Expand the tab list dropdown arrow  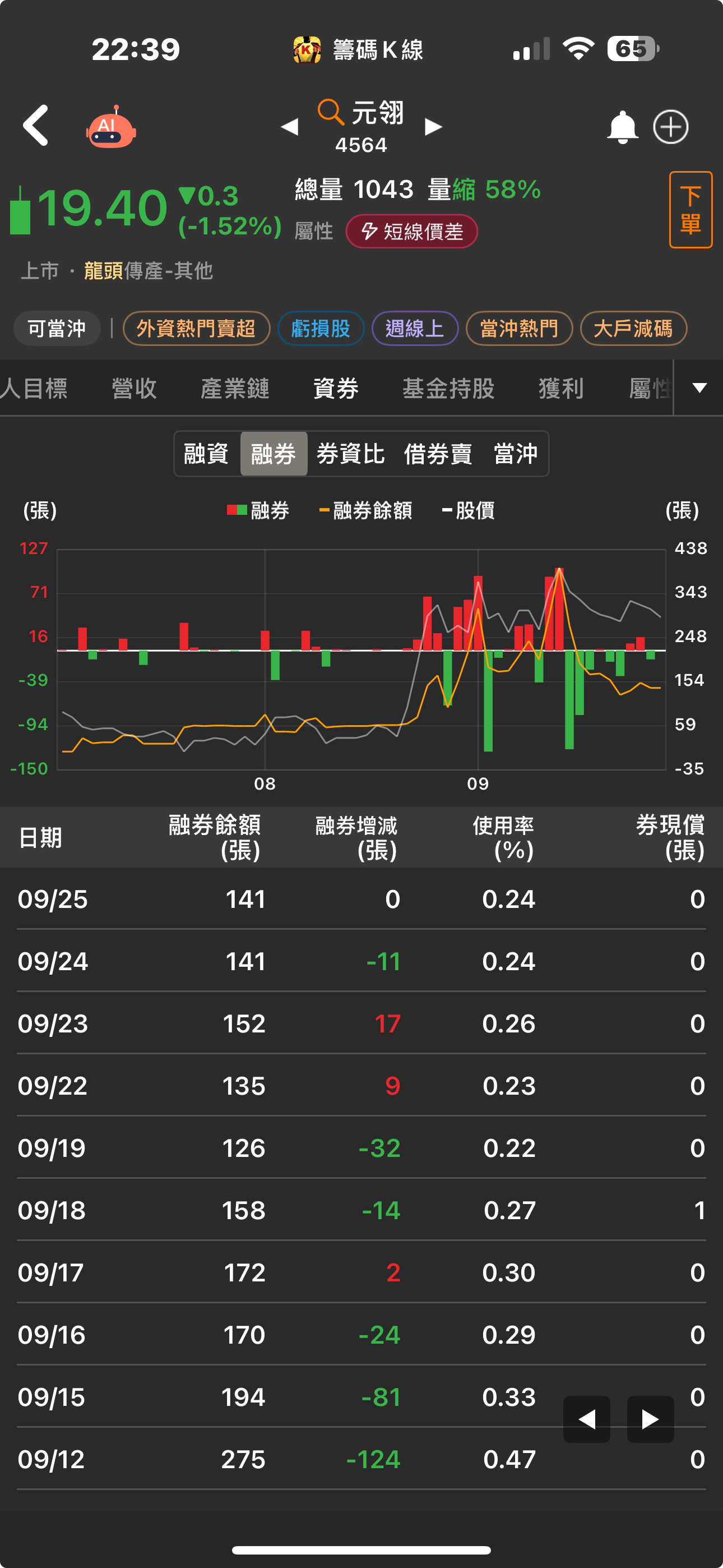coord(699,388)
